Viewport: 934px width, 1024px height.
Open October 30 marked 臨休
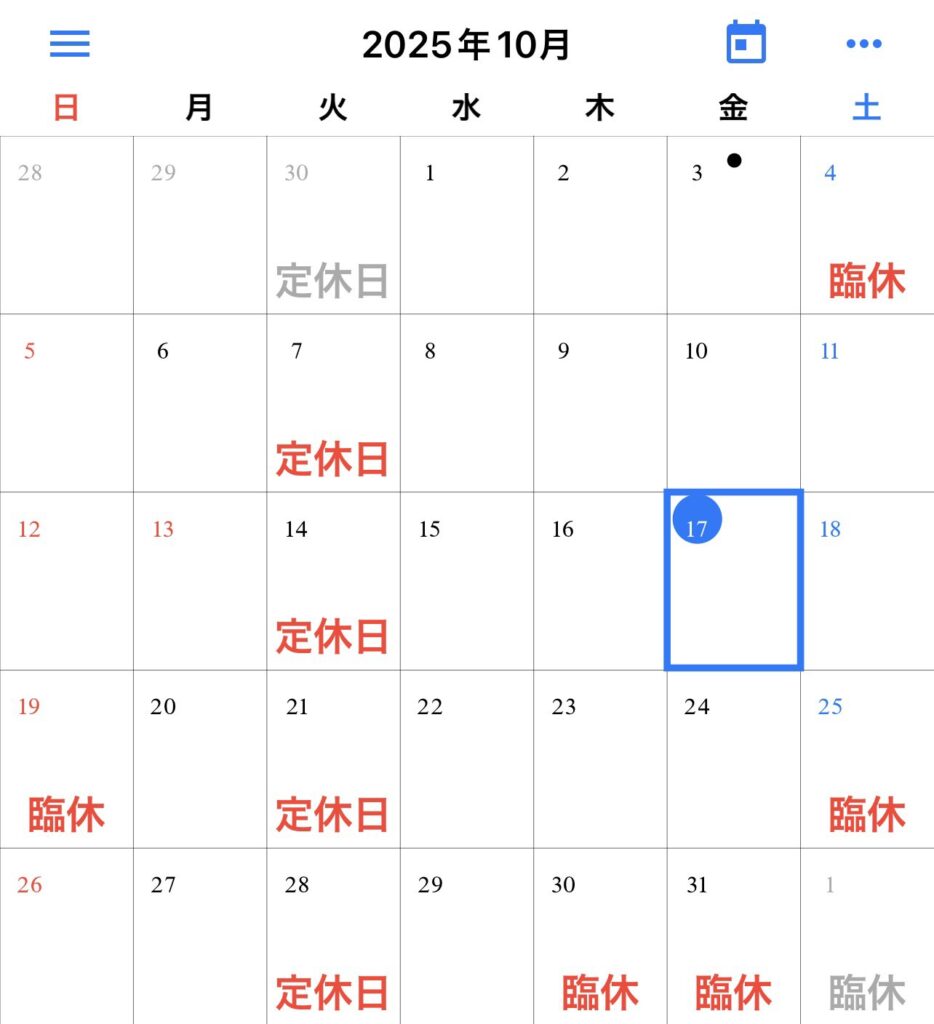600,937
